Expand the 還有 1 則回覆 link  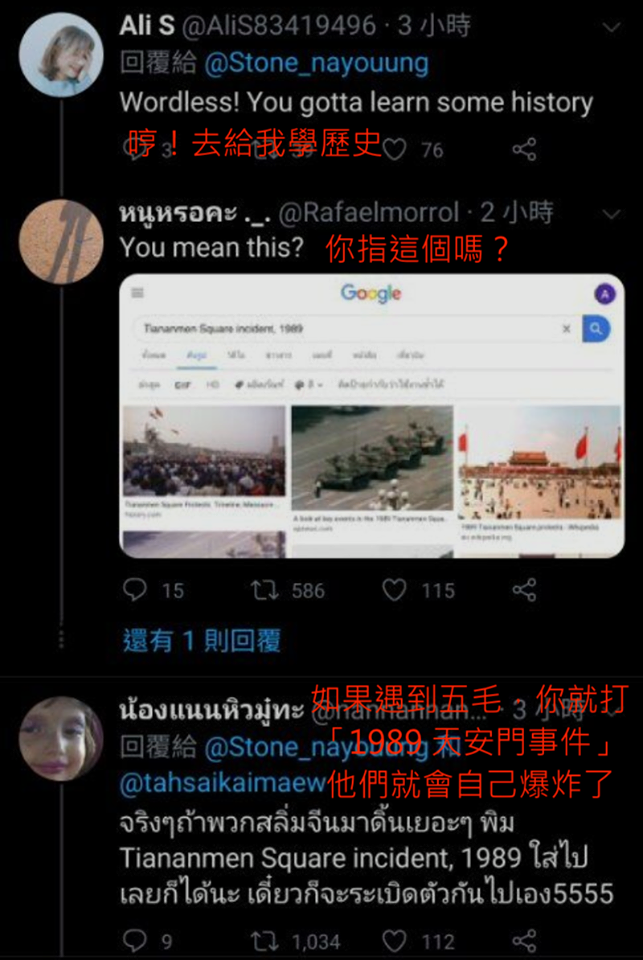(201, 641)
